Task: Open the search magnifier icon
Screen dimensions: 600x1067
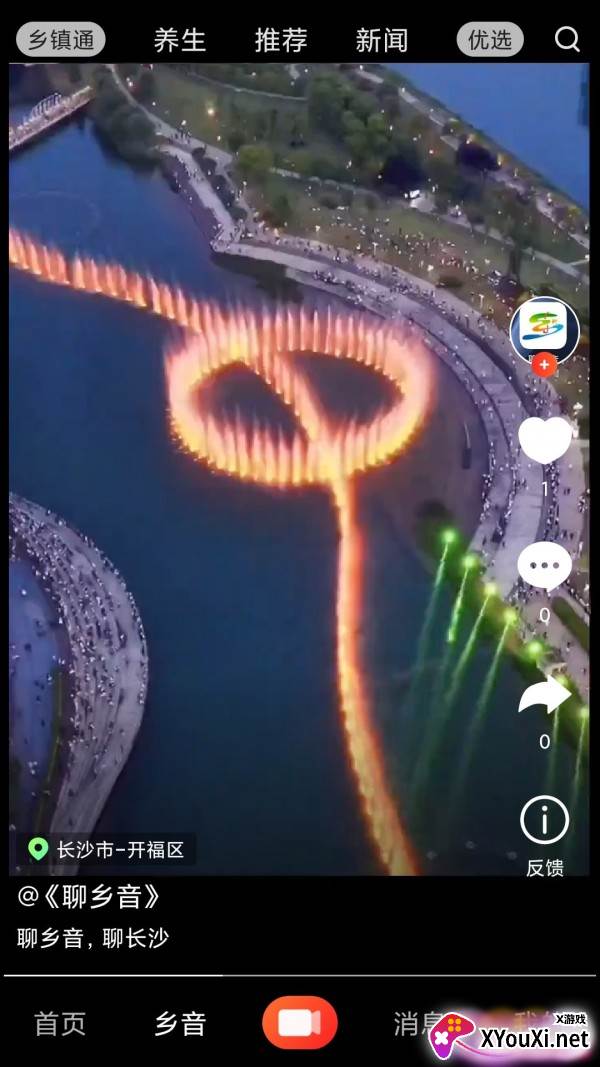Action: [x=567, y=39]
